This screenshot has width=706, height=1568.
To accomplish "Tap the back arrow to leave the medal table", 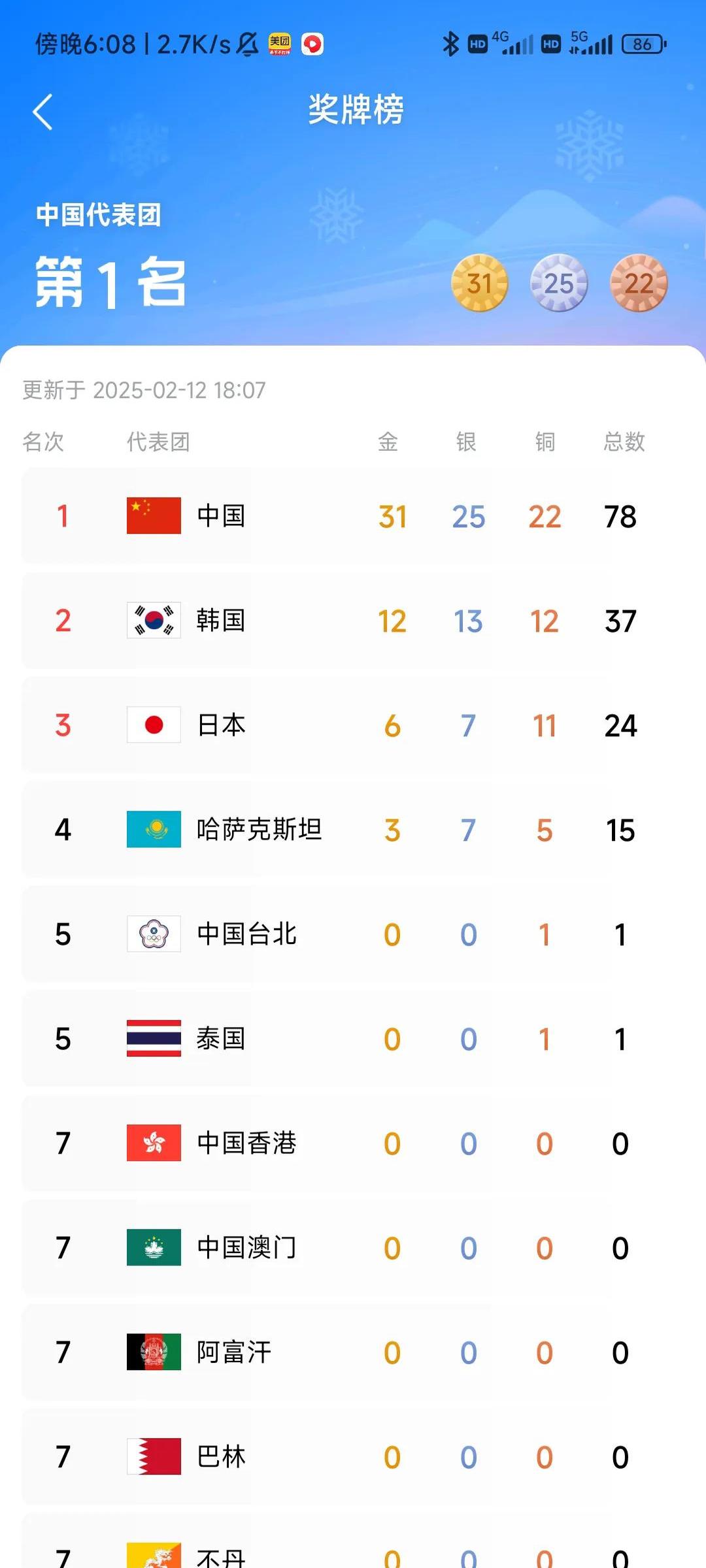I will click(43, 110).
